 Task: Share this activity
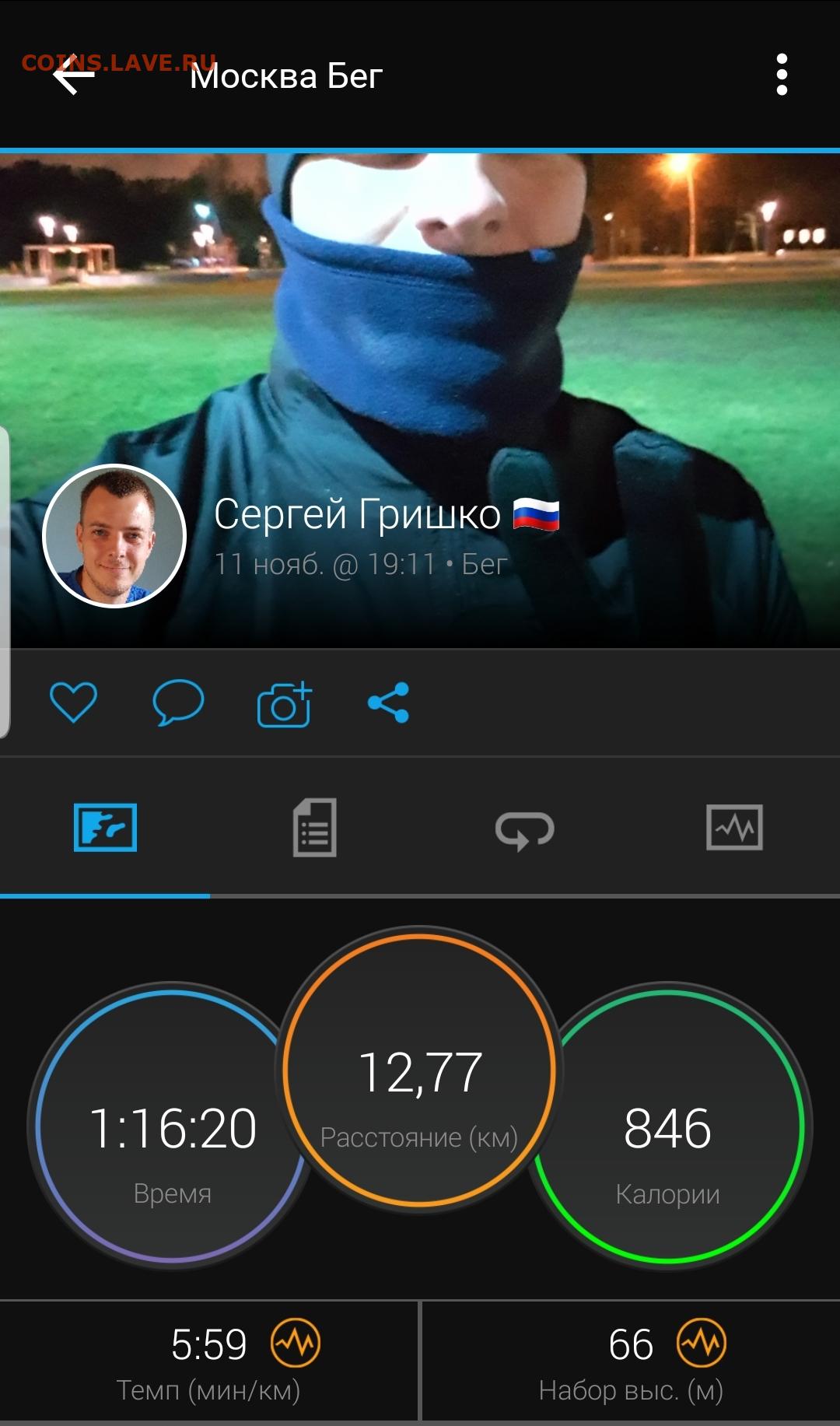[x=389, y=702]
